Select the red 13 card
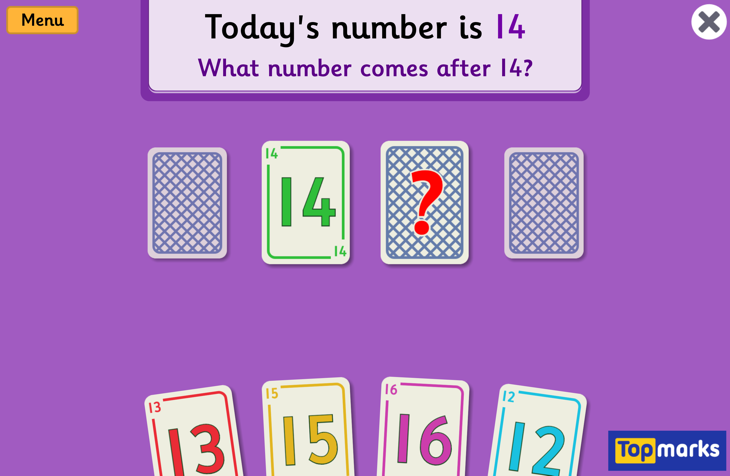The height and width of the screenshot is (476, 730). [194, 435]
